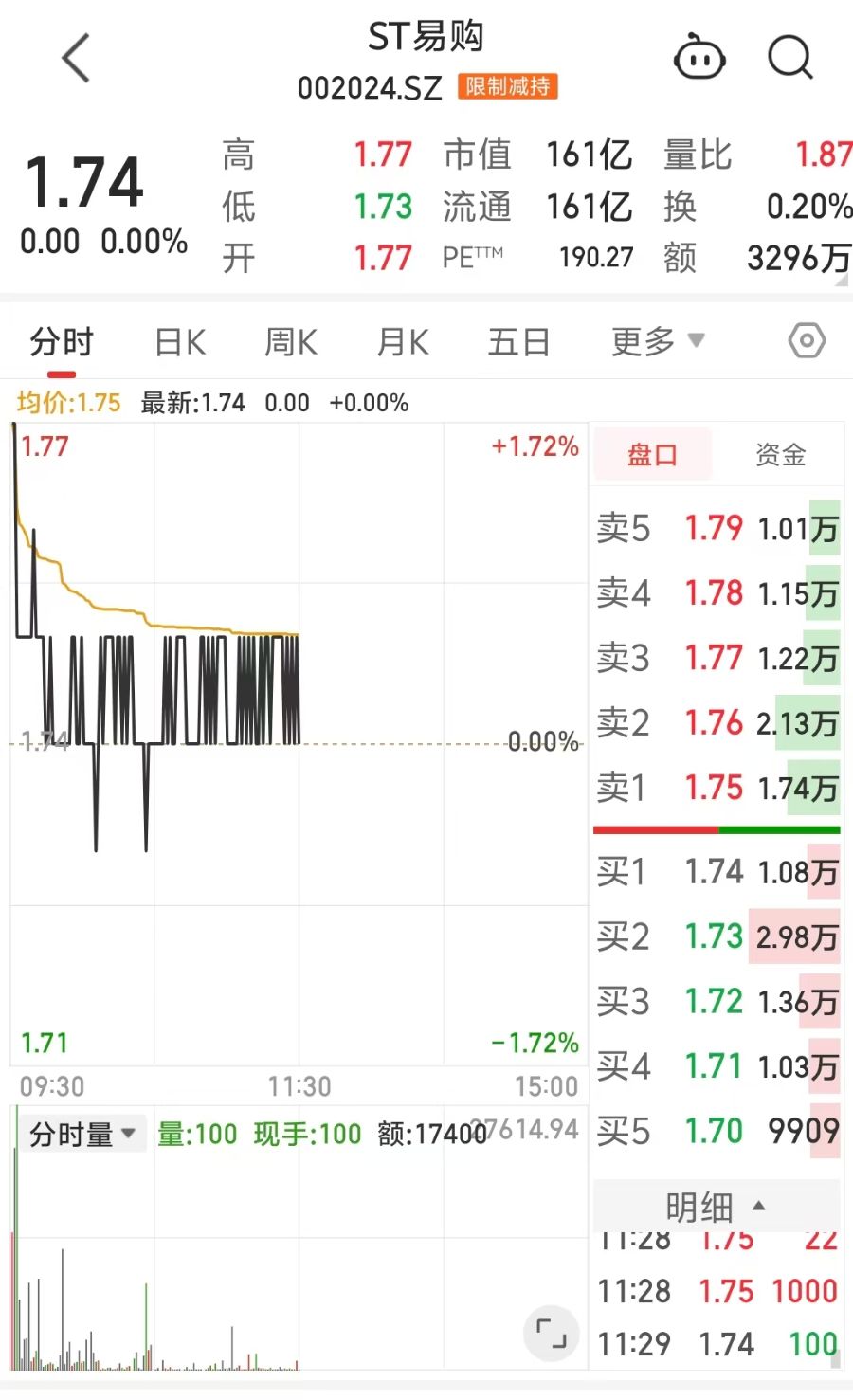The height and width of the screenshot is (1400, 853).
Task: Tap the back arrow to exit
Action: (75, 57)
